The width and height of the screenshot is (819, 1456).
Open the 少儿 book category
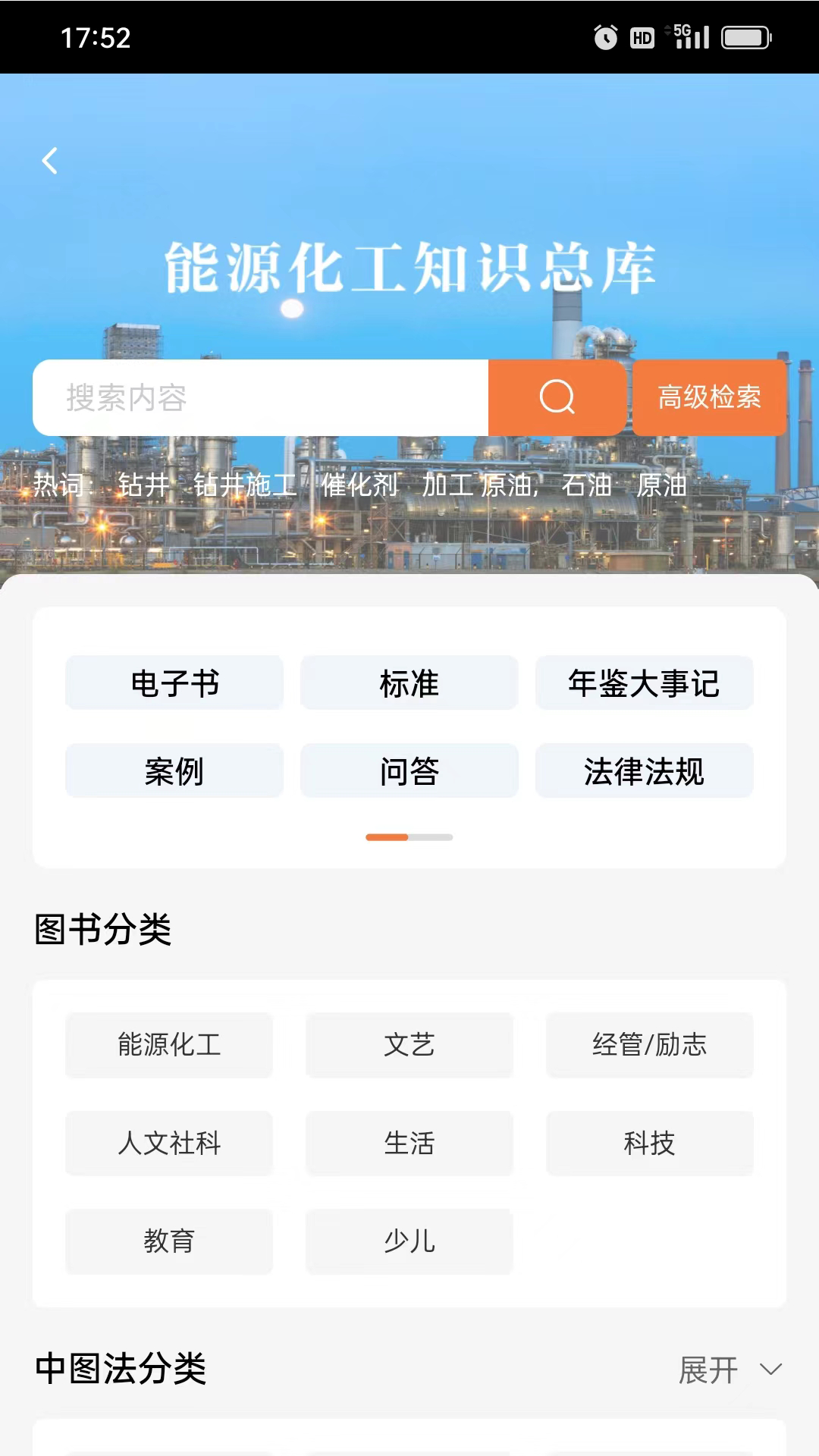point(409,1242)
